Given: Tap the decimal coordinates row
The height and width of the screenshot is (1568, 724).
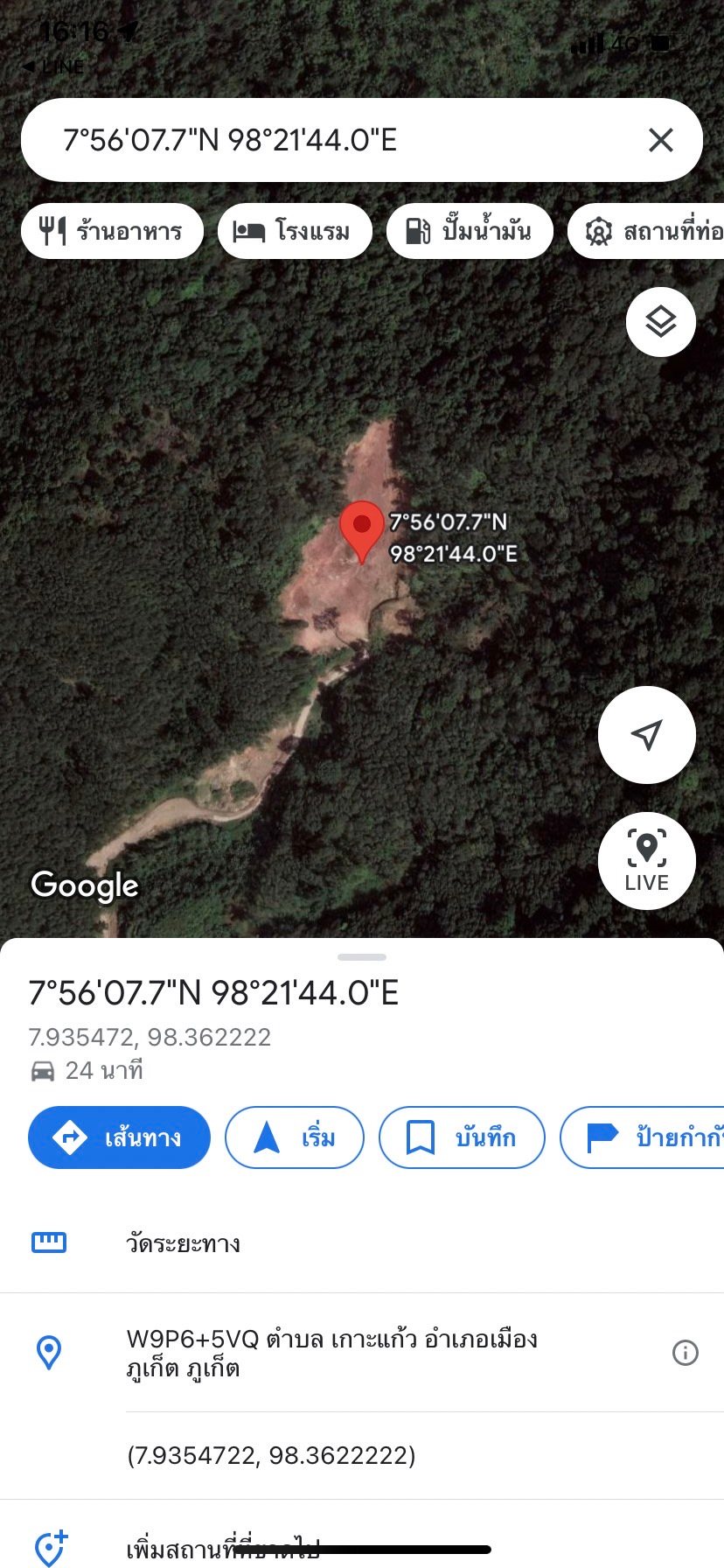Looking at the screenshot, I should coord(271,1455).
